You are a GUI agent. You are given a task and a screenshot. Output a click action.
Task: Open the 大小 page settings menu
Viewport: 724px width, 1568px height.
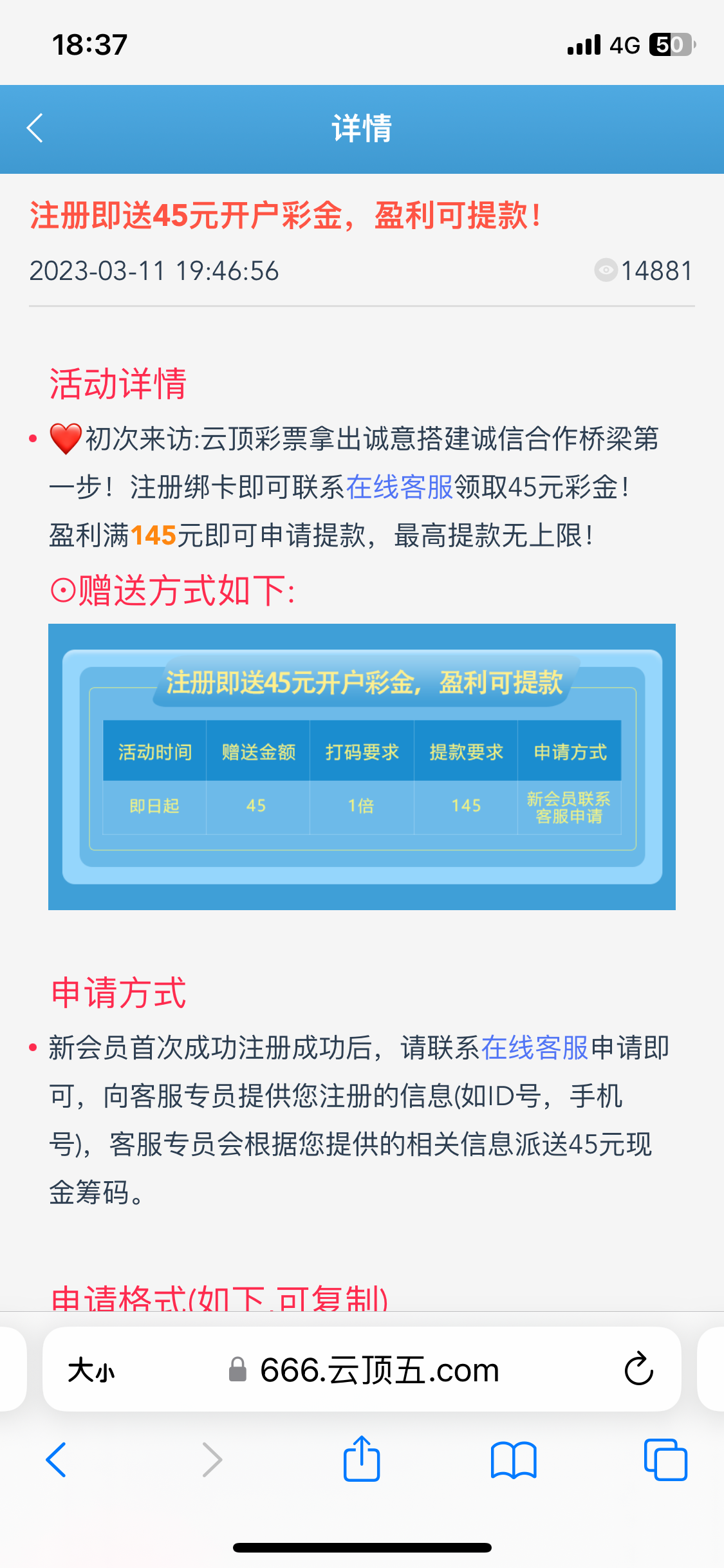coord(91,1370)
